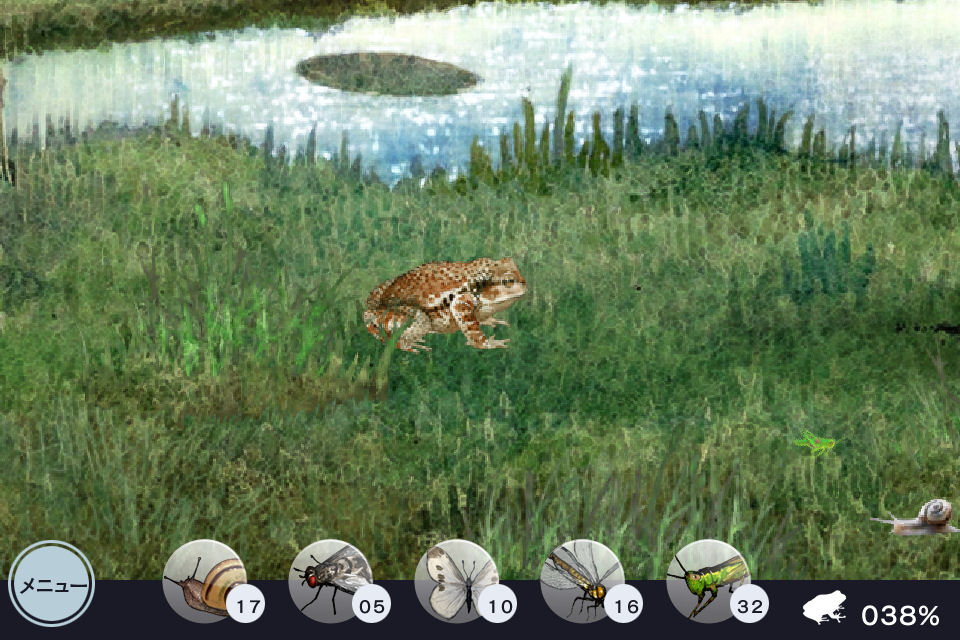This screenshot has width=960, height=640.
Task: Tap the toad in the grass
Action: click(446, 303)
